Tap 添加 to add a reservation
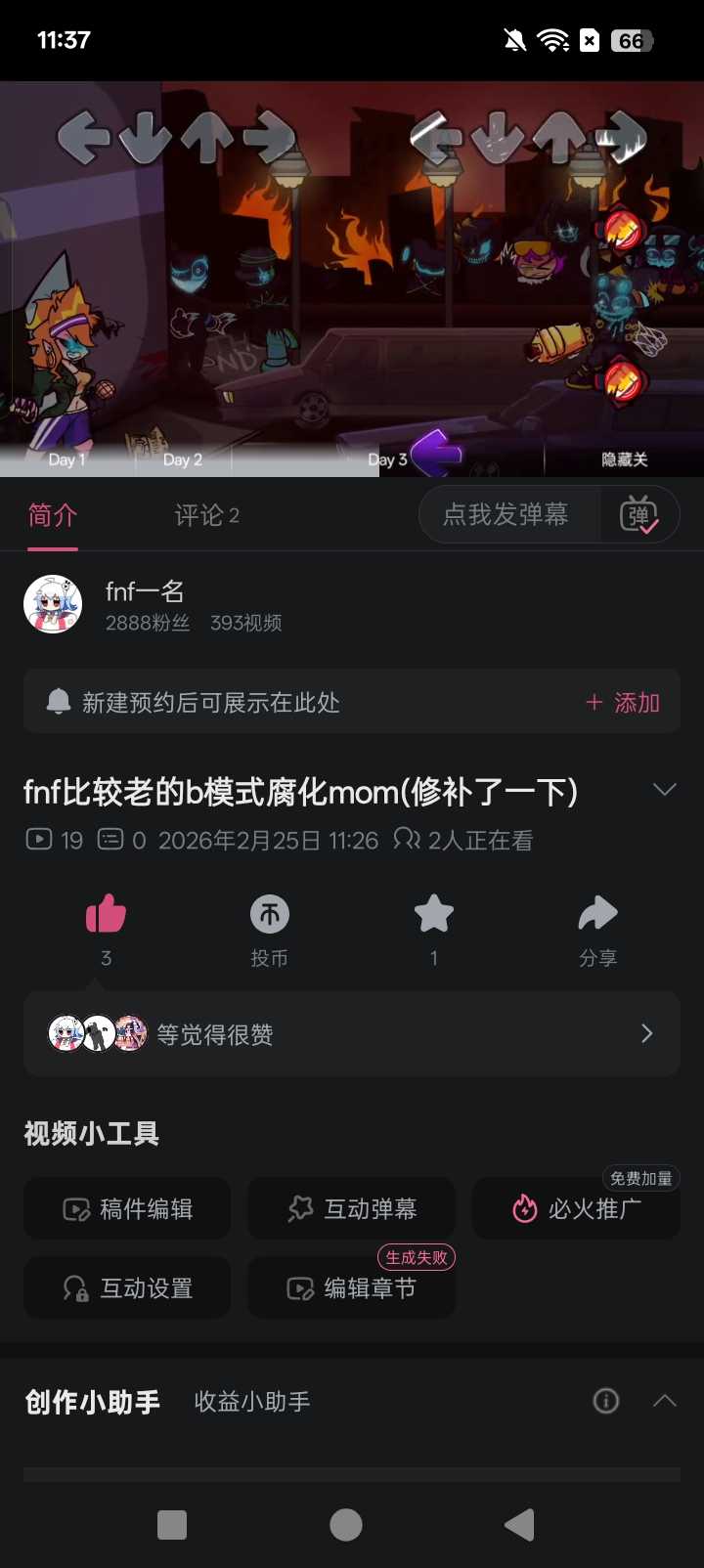Screen dimensions: 704x1568 point(624,702)
